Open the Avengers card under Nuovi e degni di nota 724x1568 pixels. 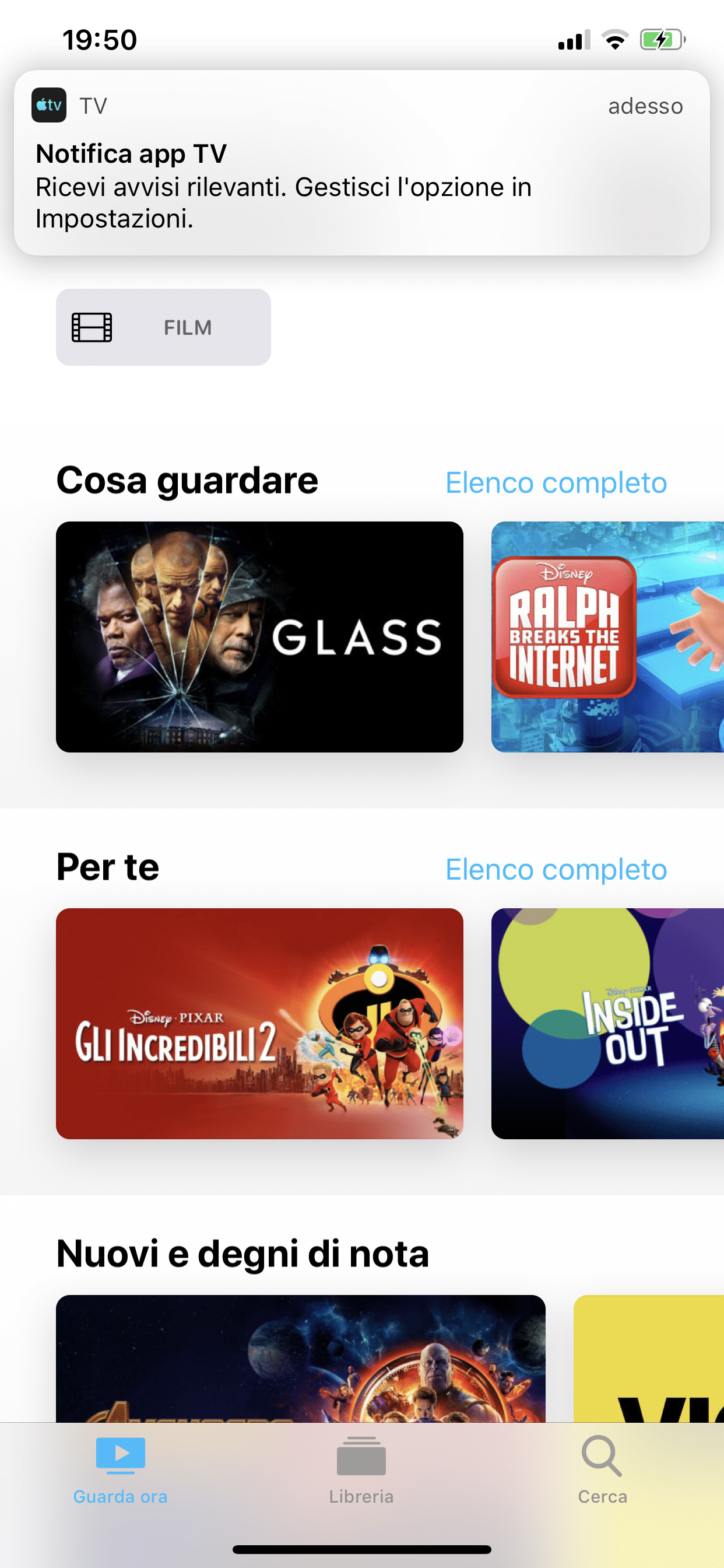coord(301,1359)
